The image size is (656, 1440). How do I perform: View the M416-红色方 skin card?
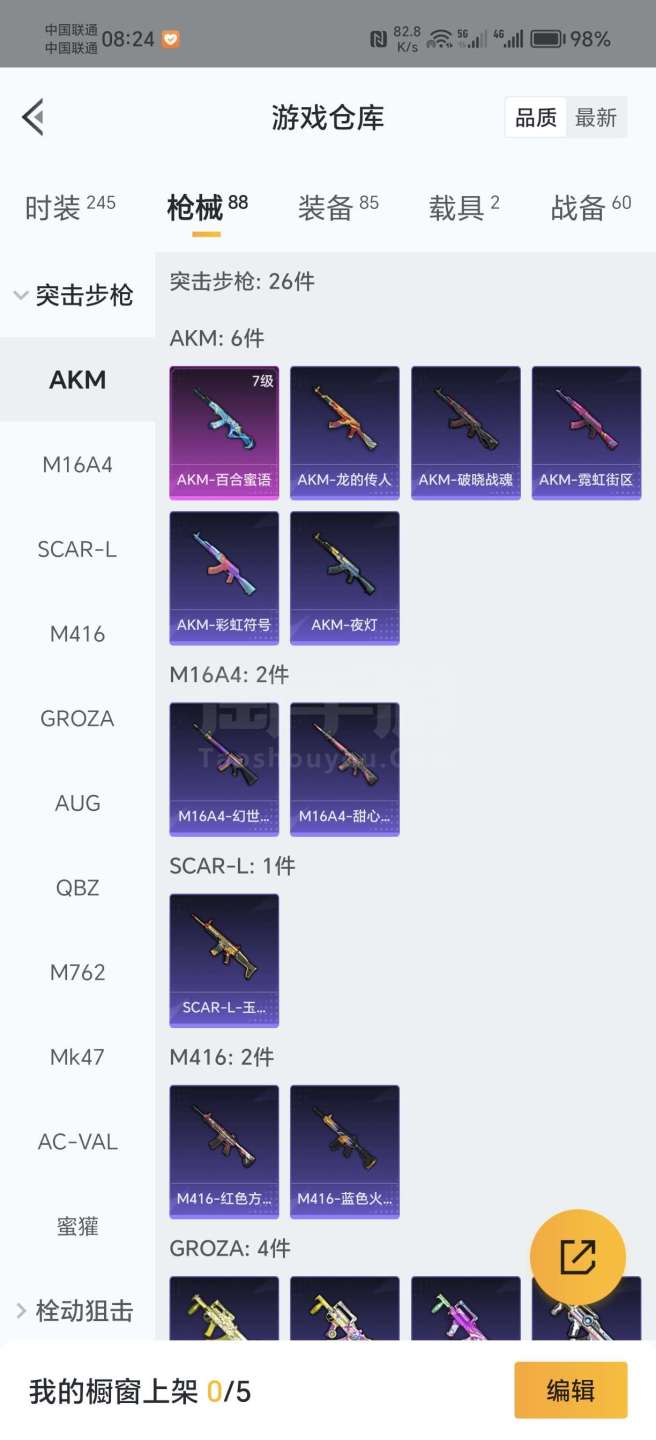[x=224, y=1151]
